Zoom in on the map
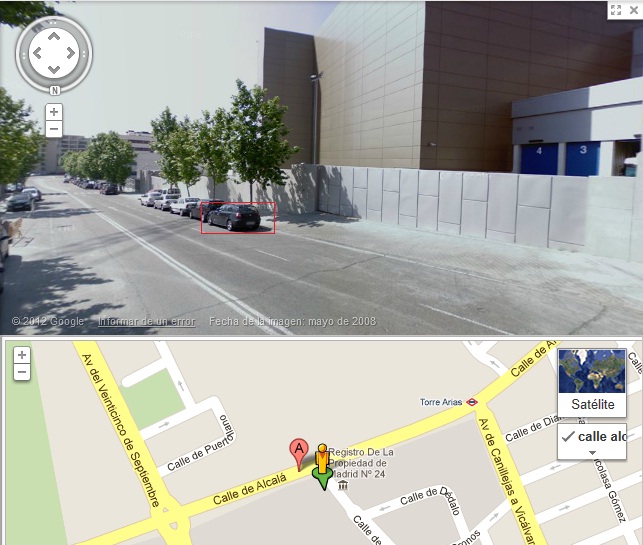This screenshot has height=545, width=643. pyautogui.click(x=22, y=355)
